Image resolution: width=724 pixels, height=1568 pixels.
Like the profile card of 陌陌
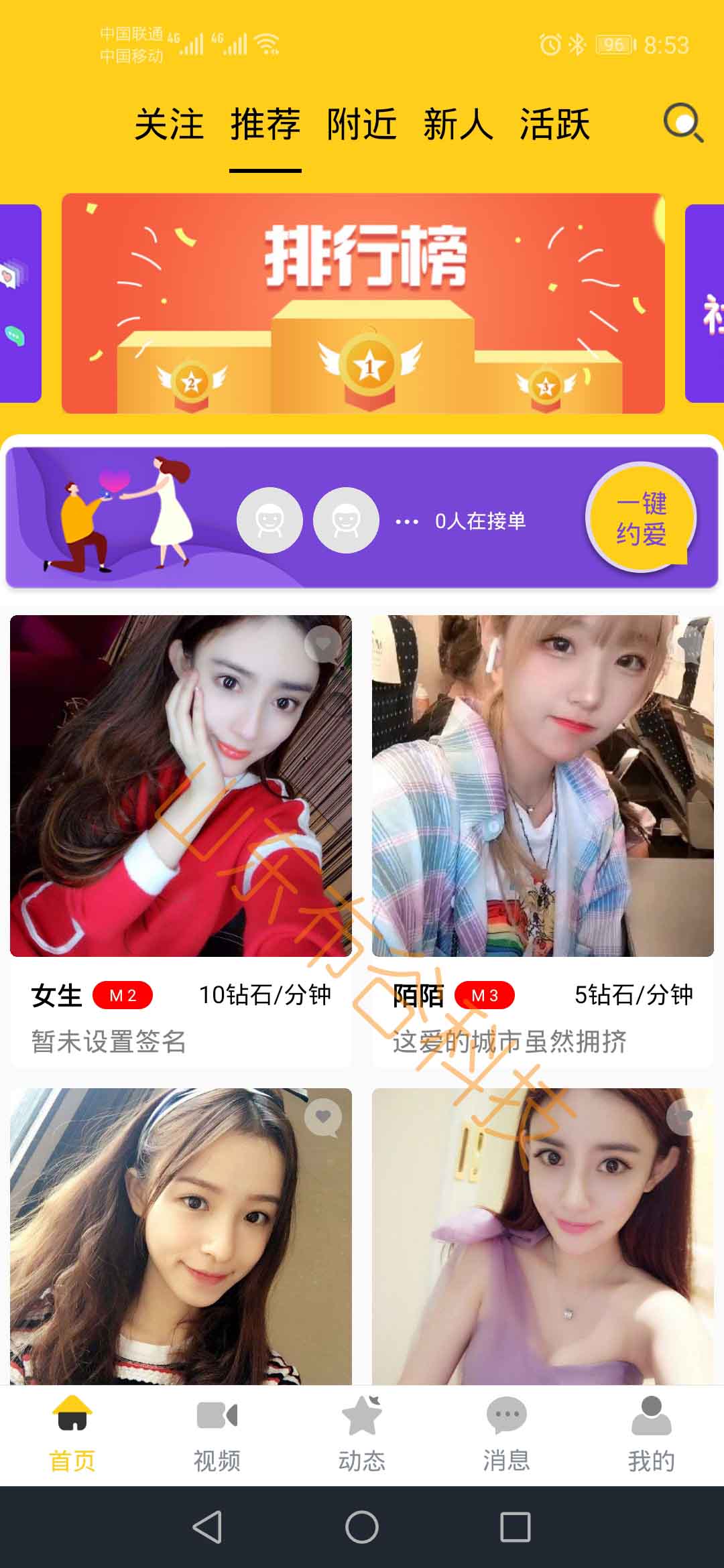[686, 644]
